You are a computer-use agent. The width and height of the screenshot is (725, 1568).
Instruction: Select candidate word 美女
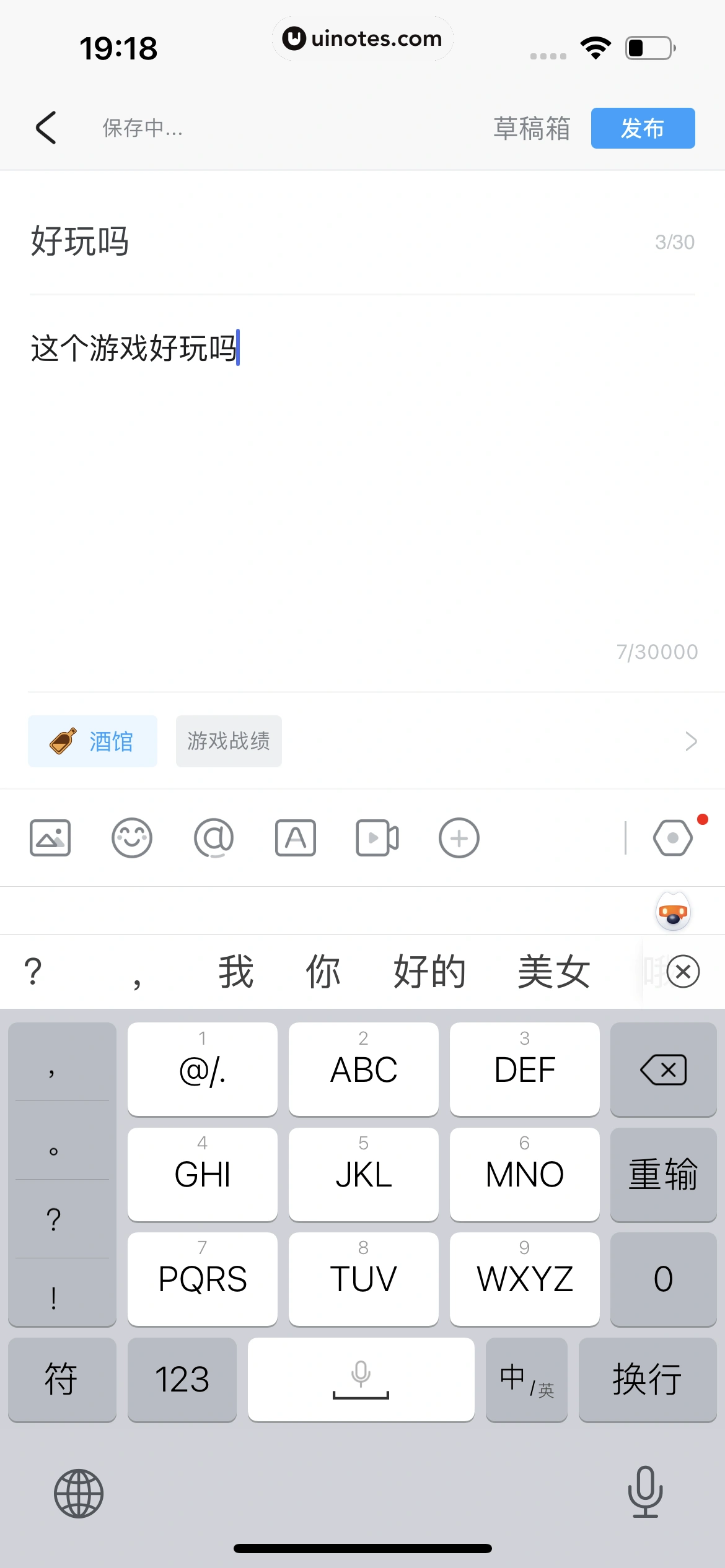tap(553, 971)
